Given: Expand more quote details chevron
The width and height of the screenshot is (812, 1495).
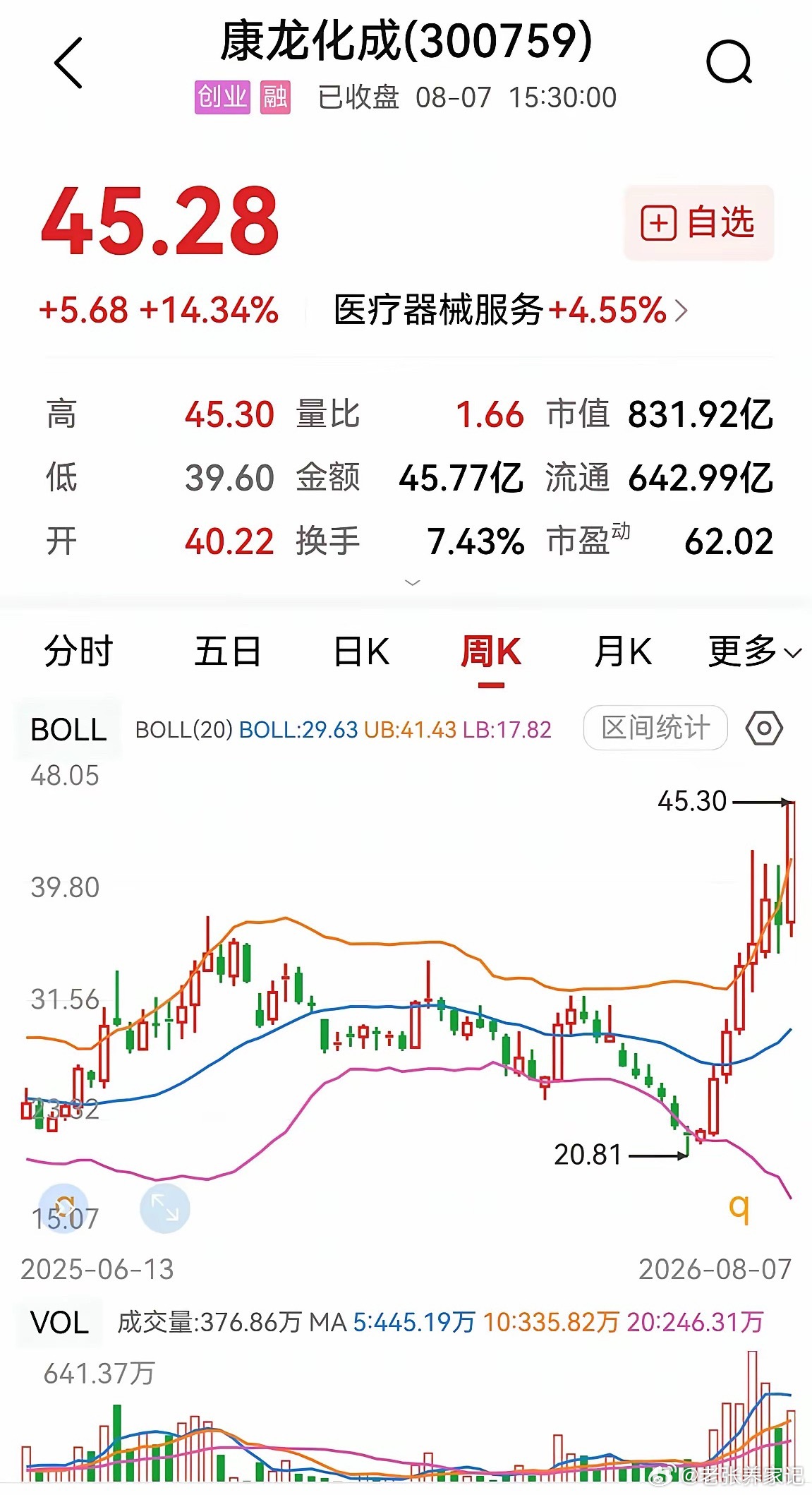Looking at the screenshot, I should tap(413, 582).
